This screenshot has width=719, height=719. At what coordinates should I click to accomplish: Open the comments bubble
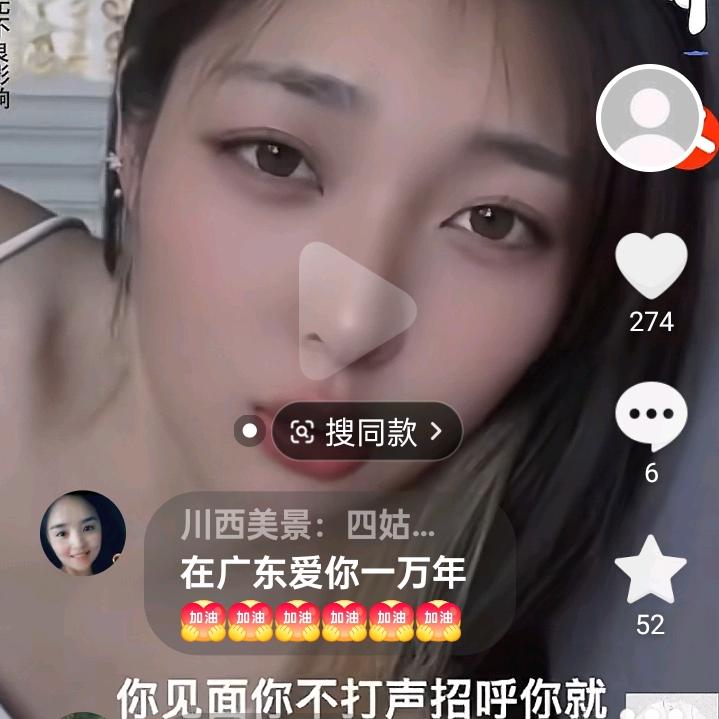[651, 417]
